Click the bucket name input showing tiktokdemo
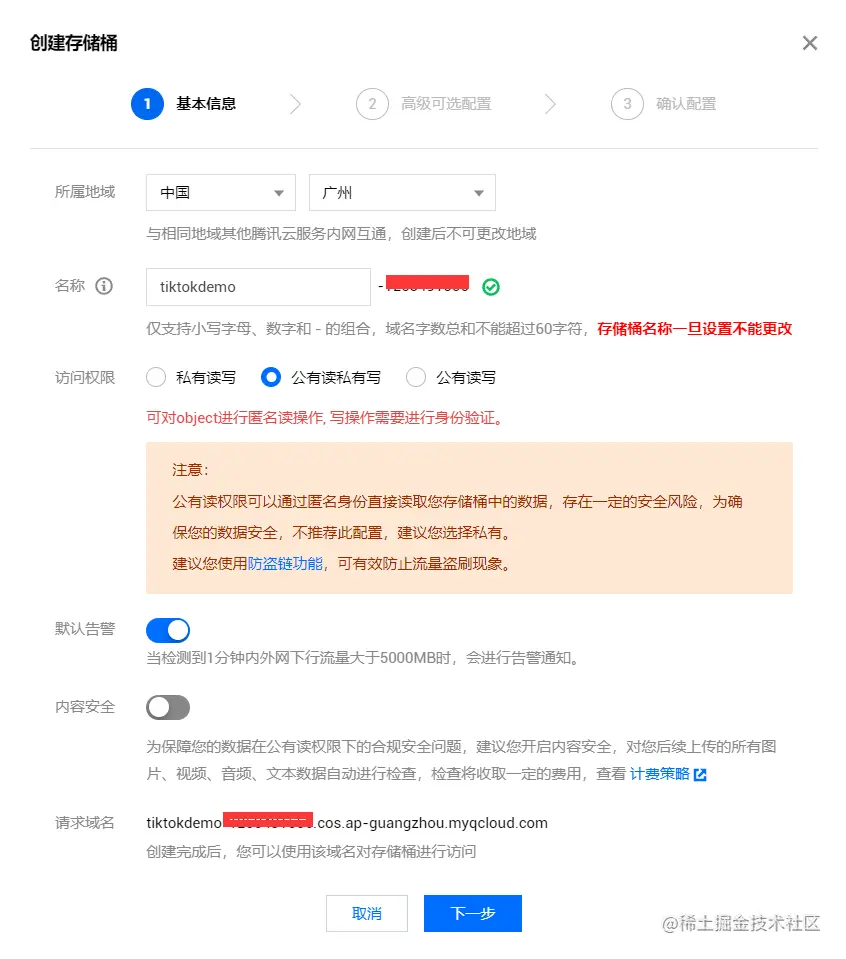 pos(258,287)
